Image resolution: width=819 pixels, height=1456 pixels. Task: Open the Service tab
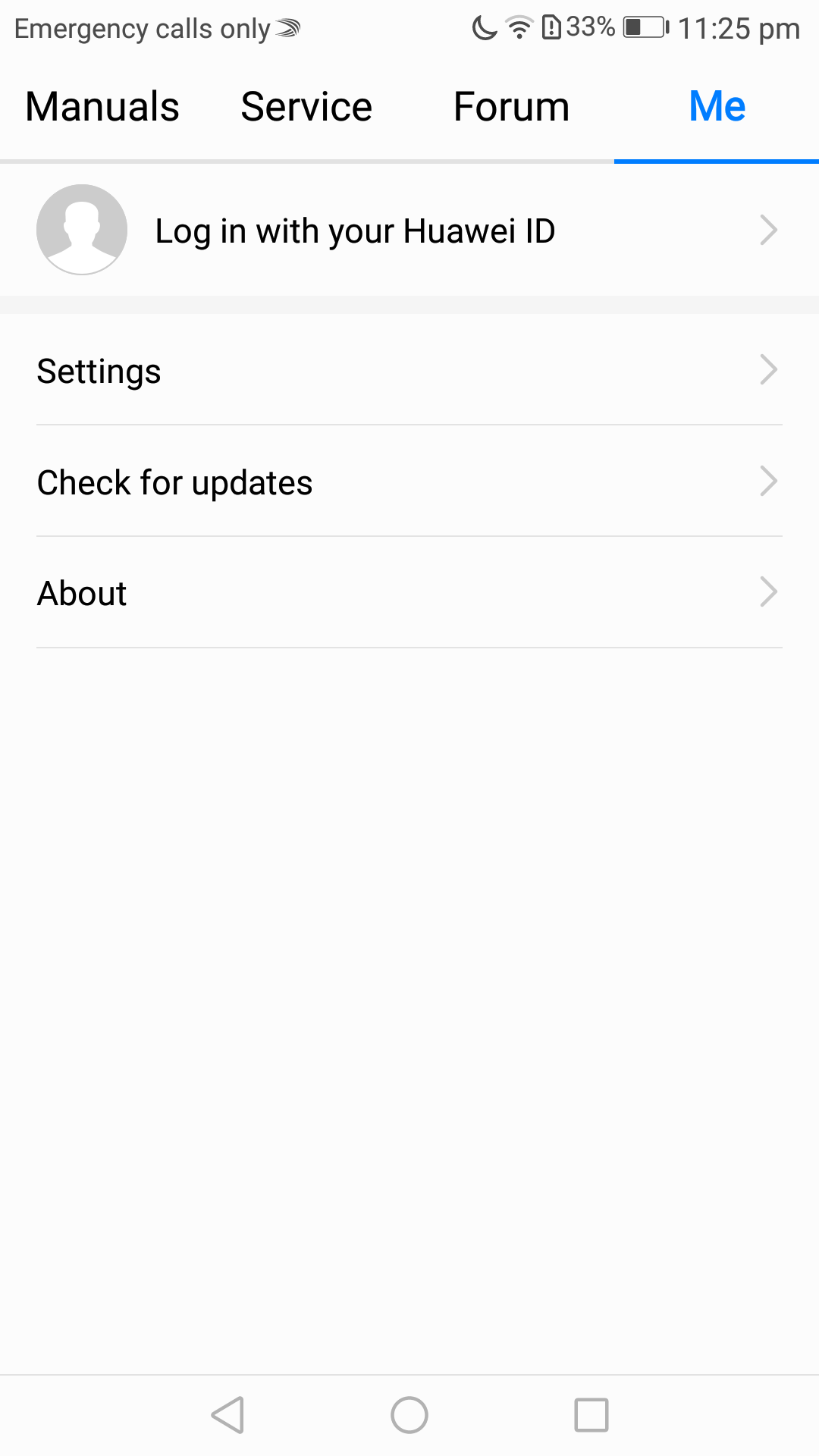pos(306,106)
